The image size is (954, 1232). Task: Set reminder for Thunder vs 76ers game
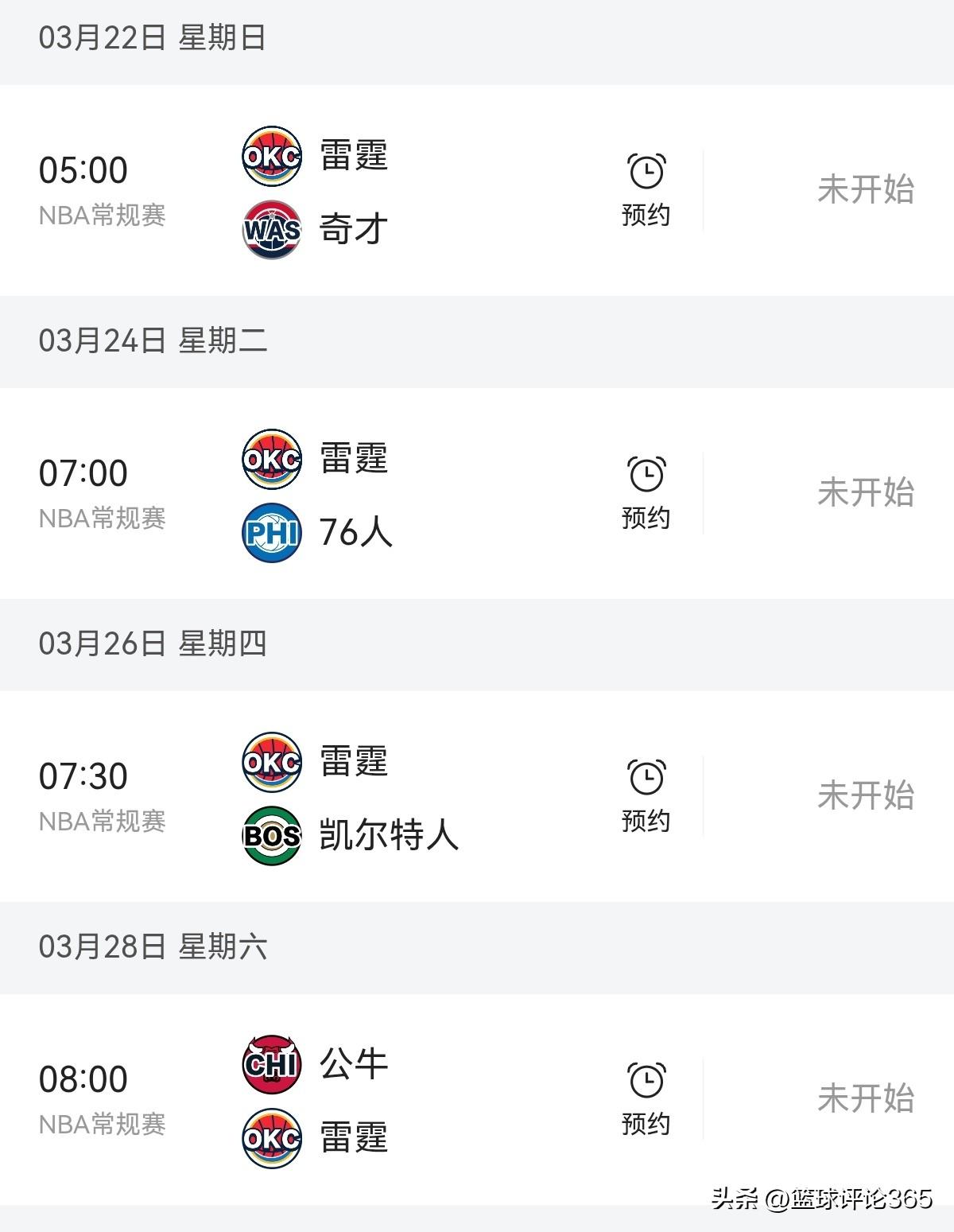tap(646, 492)
